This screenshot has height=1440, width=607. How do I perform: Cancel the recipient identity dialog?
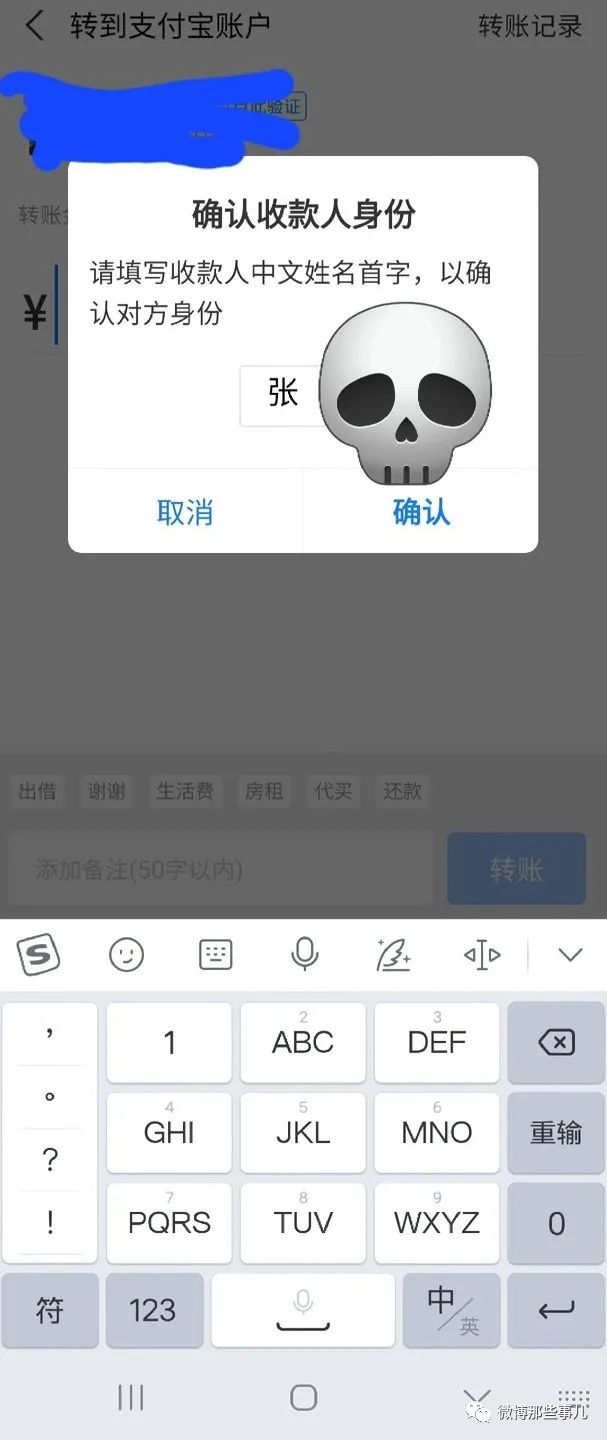click(185, 512)
